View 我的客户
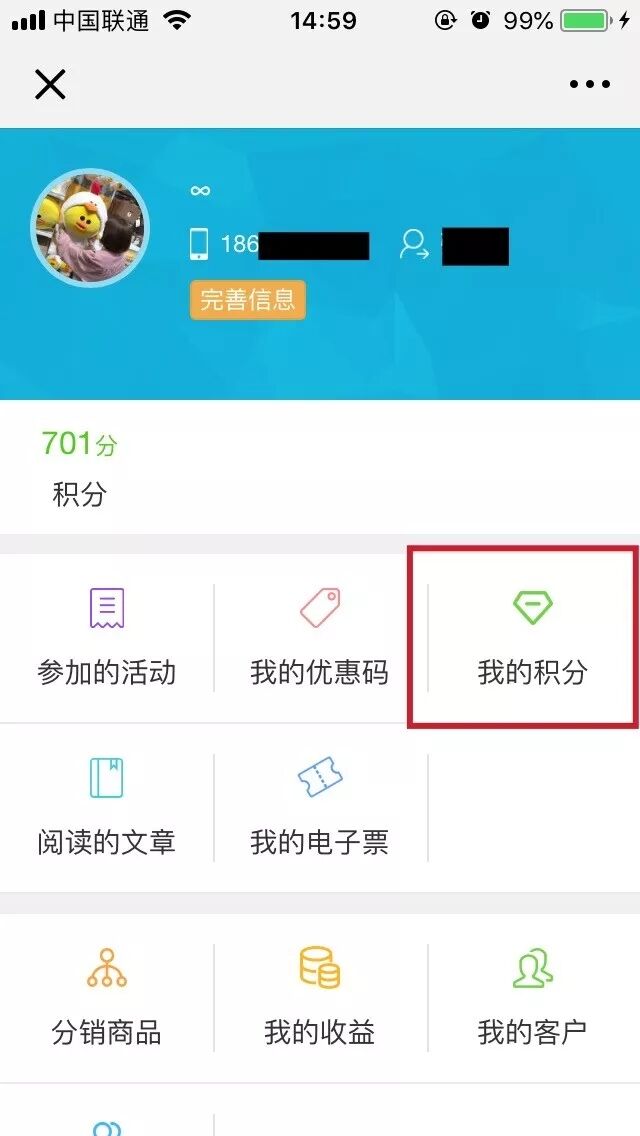Viewport: 640px width, 1136px height. (x=531, y=997)
